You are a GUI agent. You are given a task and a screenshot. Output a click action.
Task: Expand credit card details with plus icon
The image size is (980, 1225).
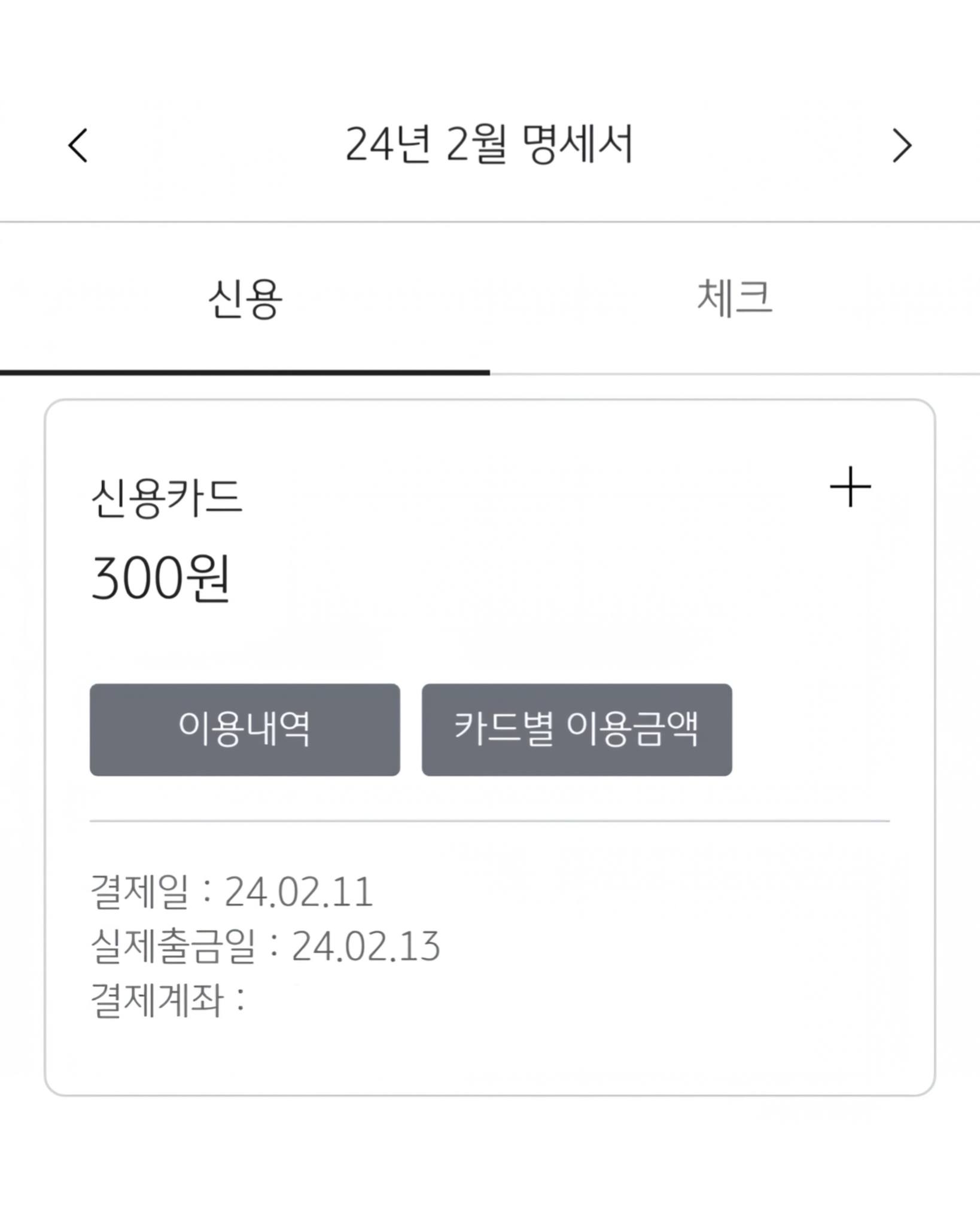coord(850,487)
